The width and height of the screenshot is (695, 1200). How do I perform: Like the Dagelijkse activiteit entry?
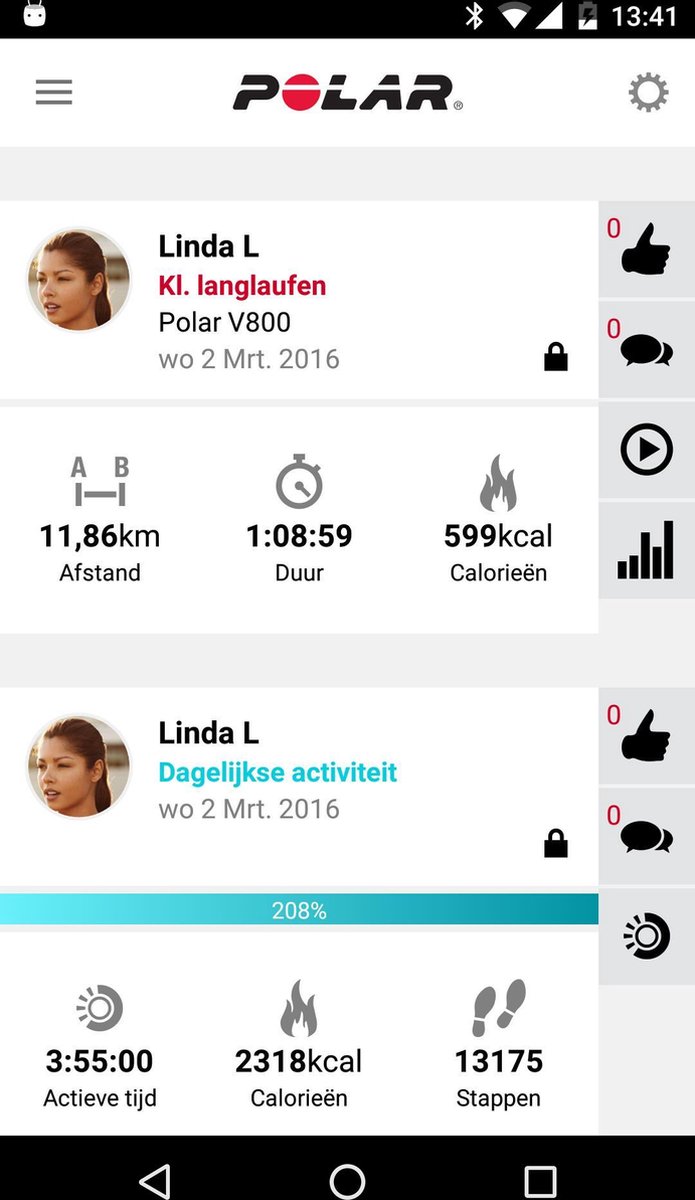click(x=646, y=736)
